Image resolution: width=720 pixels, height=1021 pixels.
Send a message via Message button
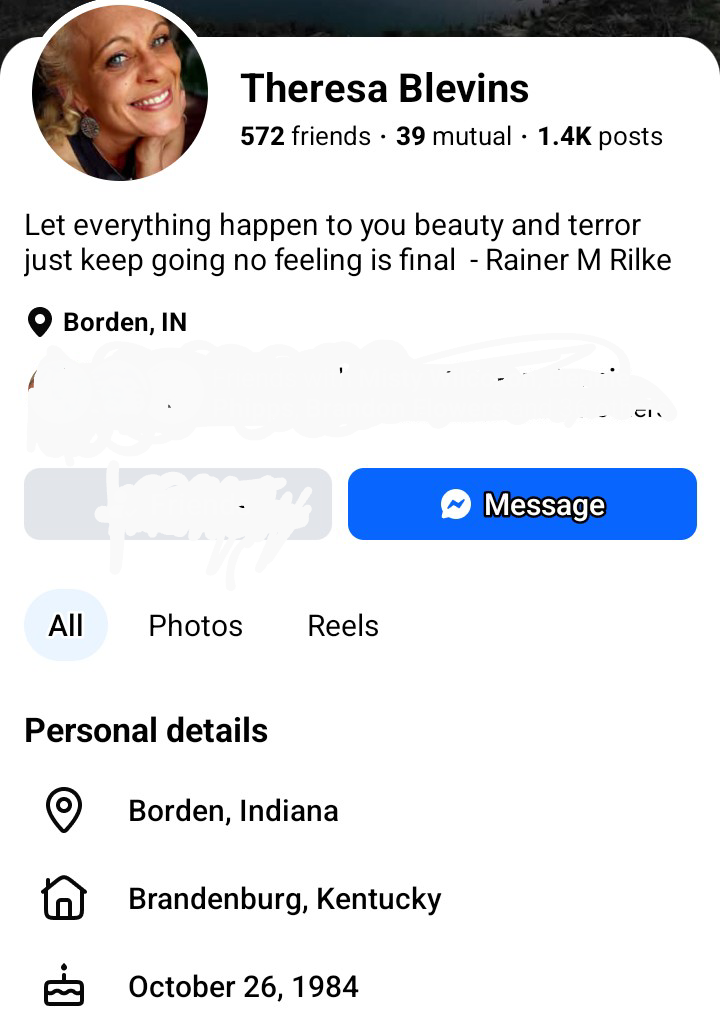[522, 504]
